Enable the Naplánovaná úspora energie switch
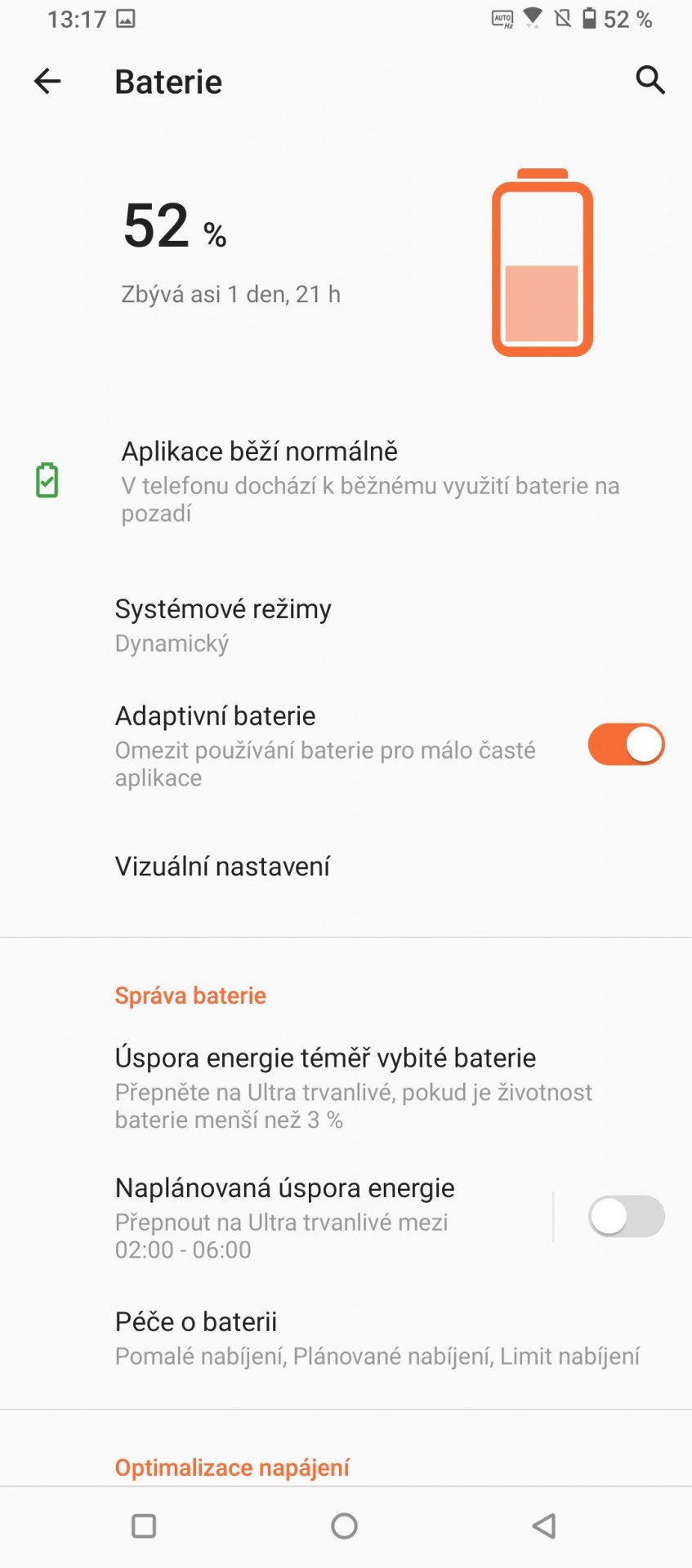Image resolution: width=692 pixels, height=1568 pixels. tap(626, 1216)
